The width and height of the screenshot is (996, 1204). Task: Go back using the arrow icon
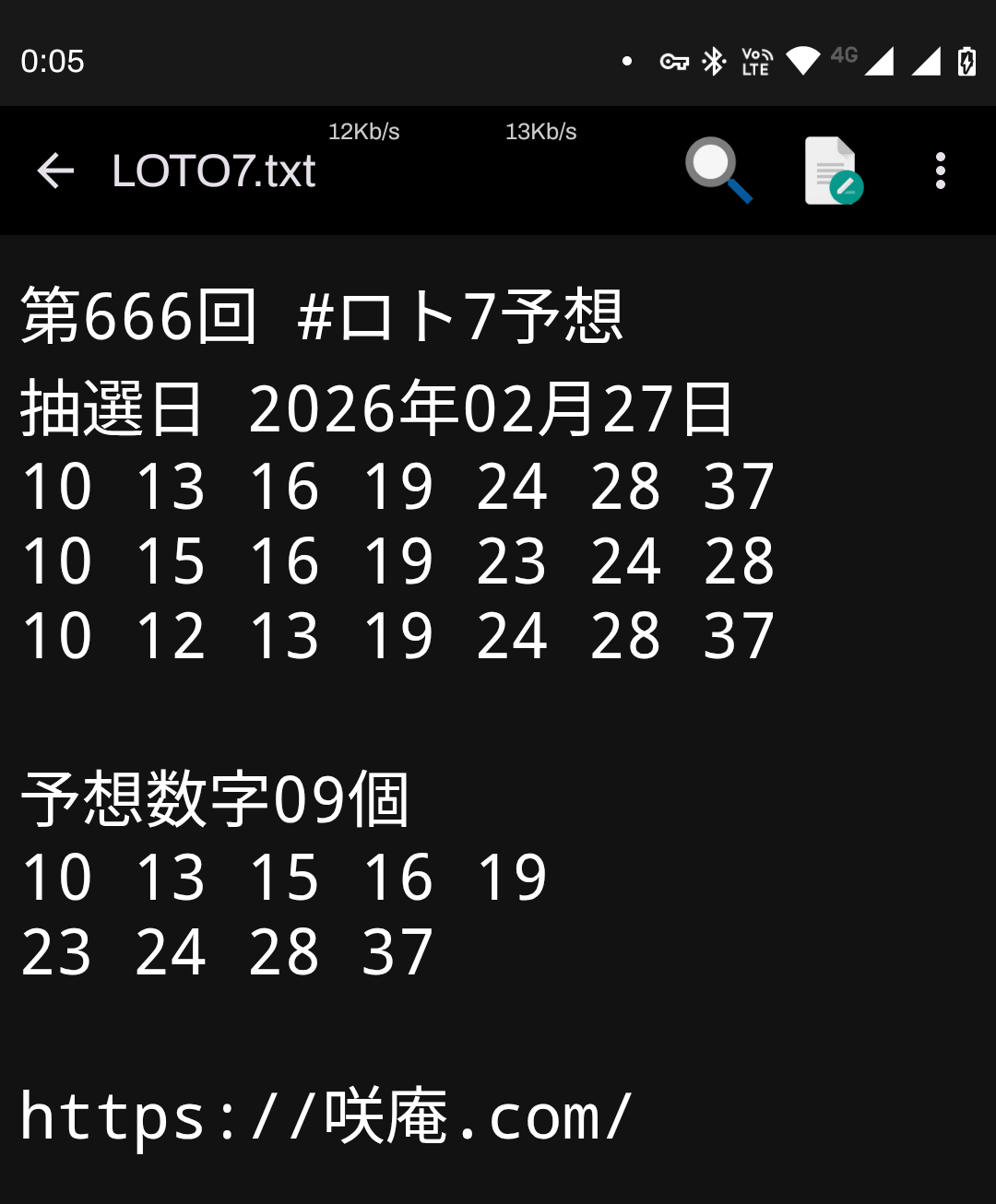tap(55, 171)
